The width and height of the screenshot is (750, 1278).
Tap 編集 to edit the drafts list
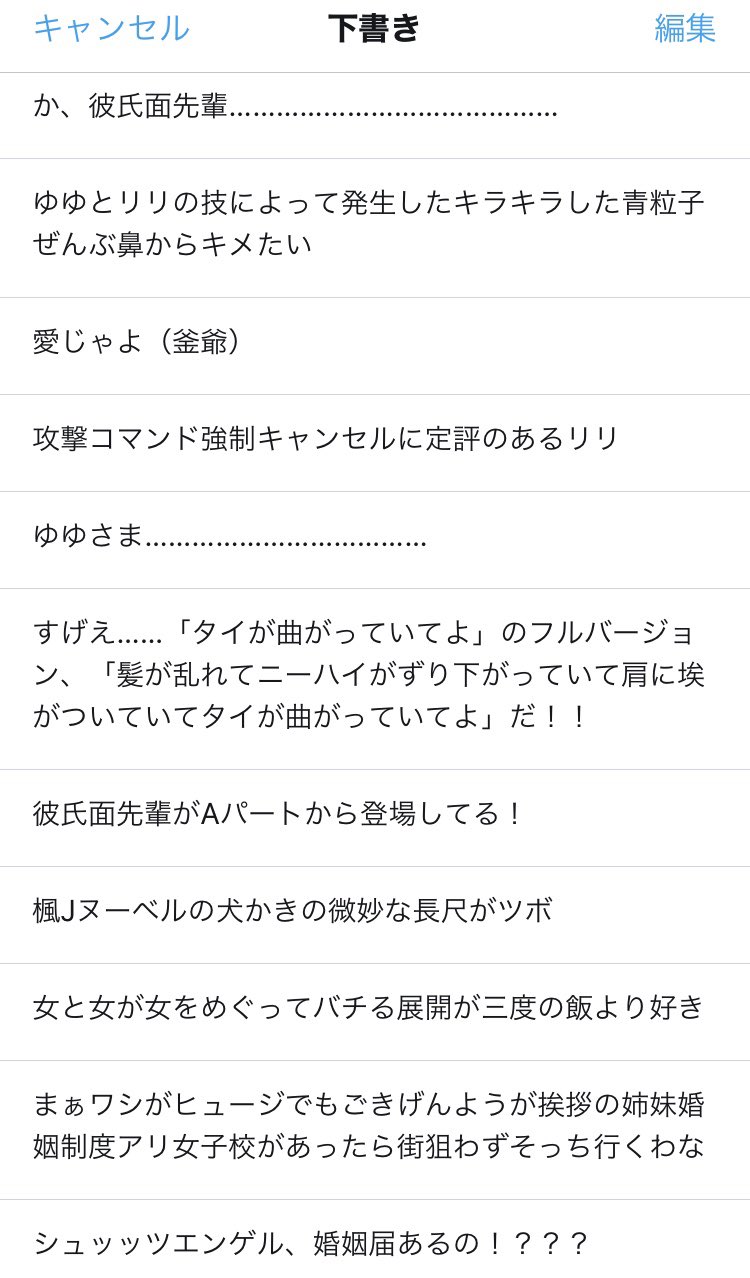coord(685,28)
